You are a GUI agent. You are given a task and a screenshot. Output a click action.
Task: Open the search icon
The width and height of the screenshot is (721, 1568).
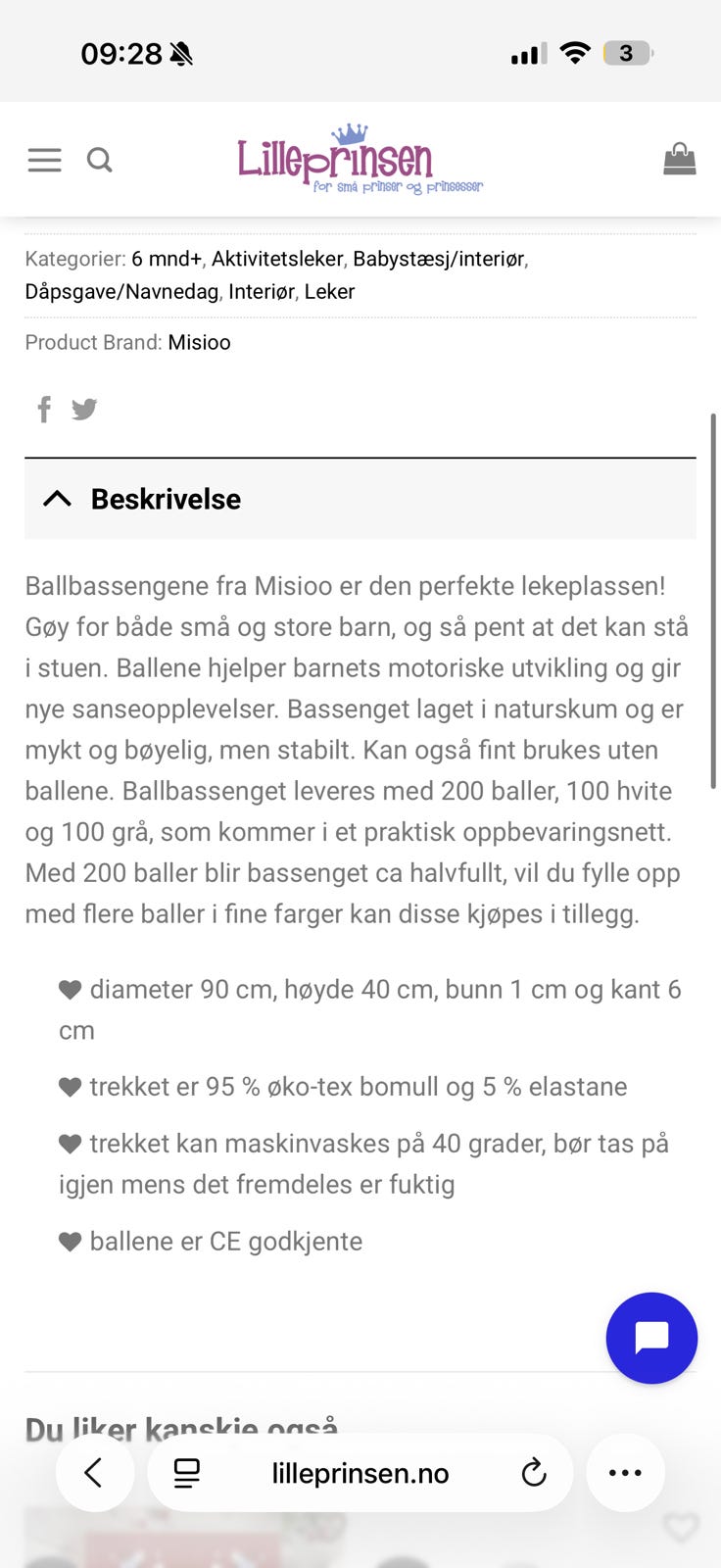coord(99,160)
